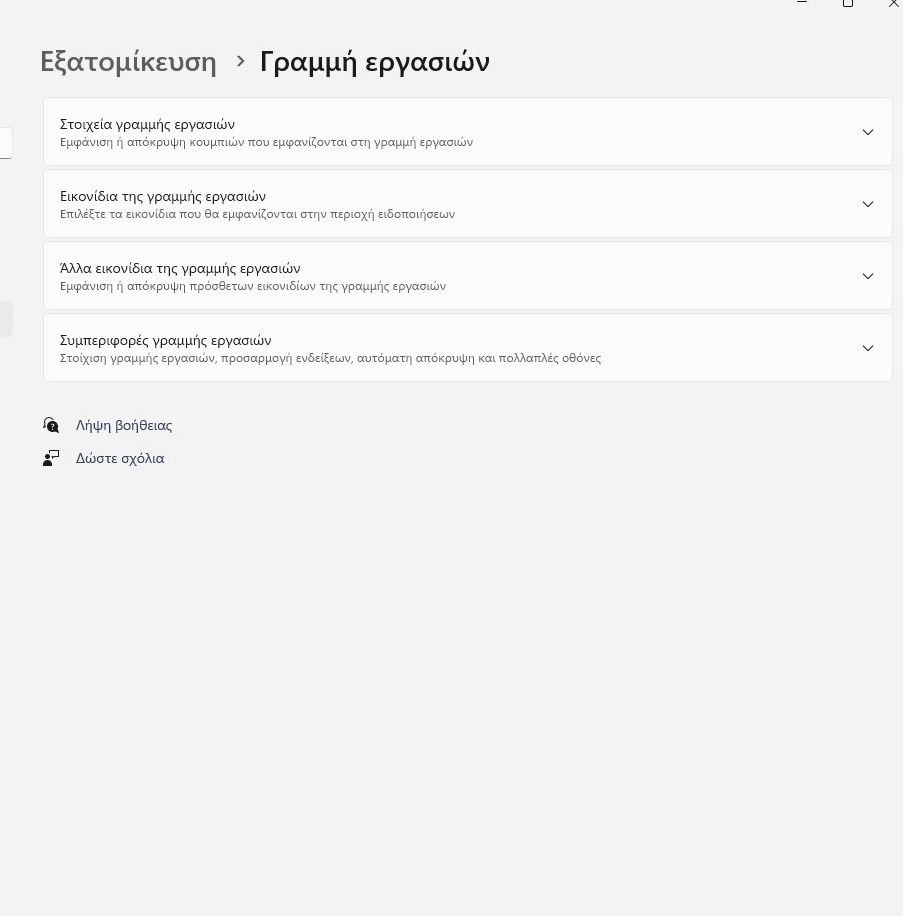Expand the Συμπεριφορές γραμμής εργασιών section
Image resolution: width=903 pixels, height=916 pixels.
point(867,348)
